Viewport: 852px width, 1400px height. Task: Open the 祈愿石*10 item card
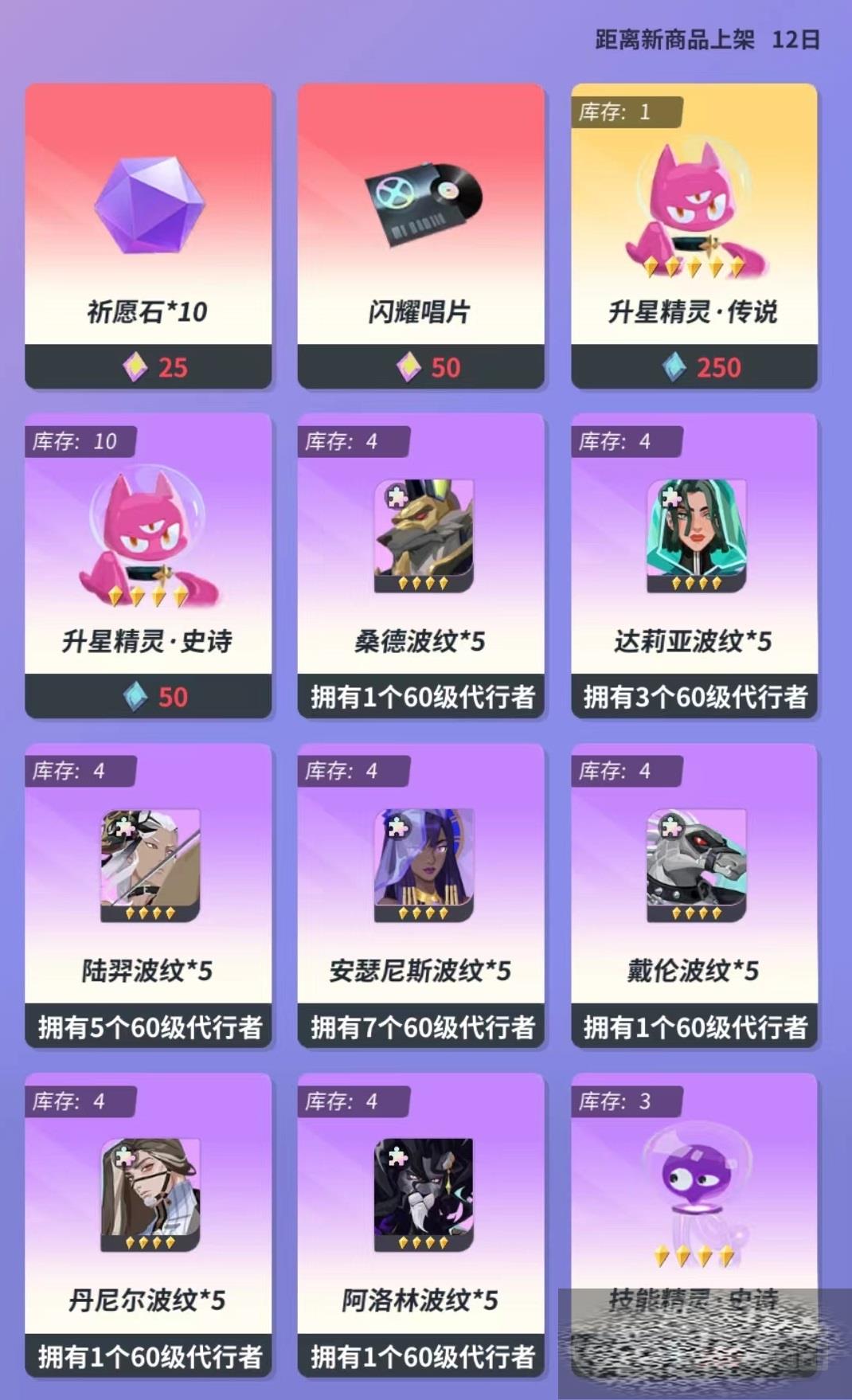148,237
